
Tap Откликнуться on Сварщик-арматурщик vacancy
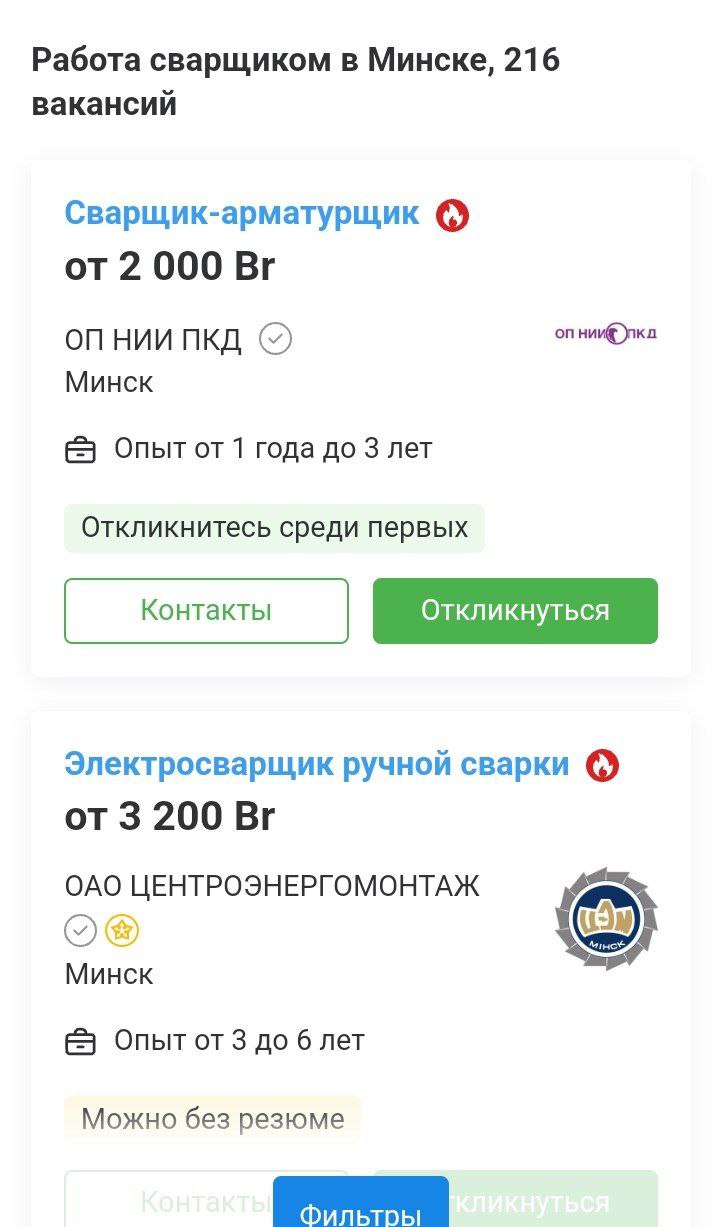click(515, 610)
